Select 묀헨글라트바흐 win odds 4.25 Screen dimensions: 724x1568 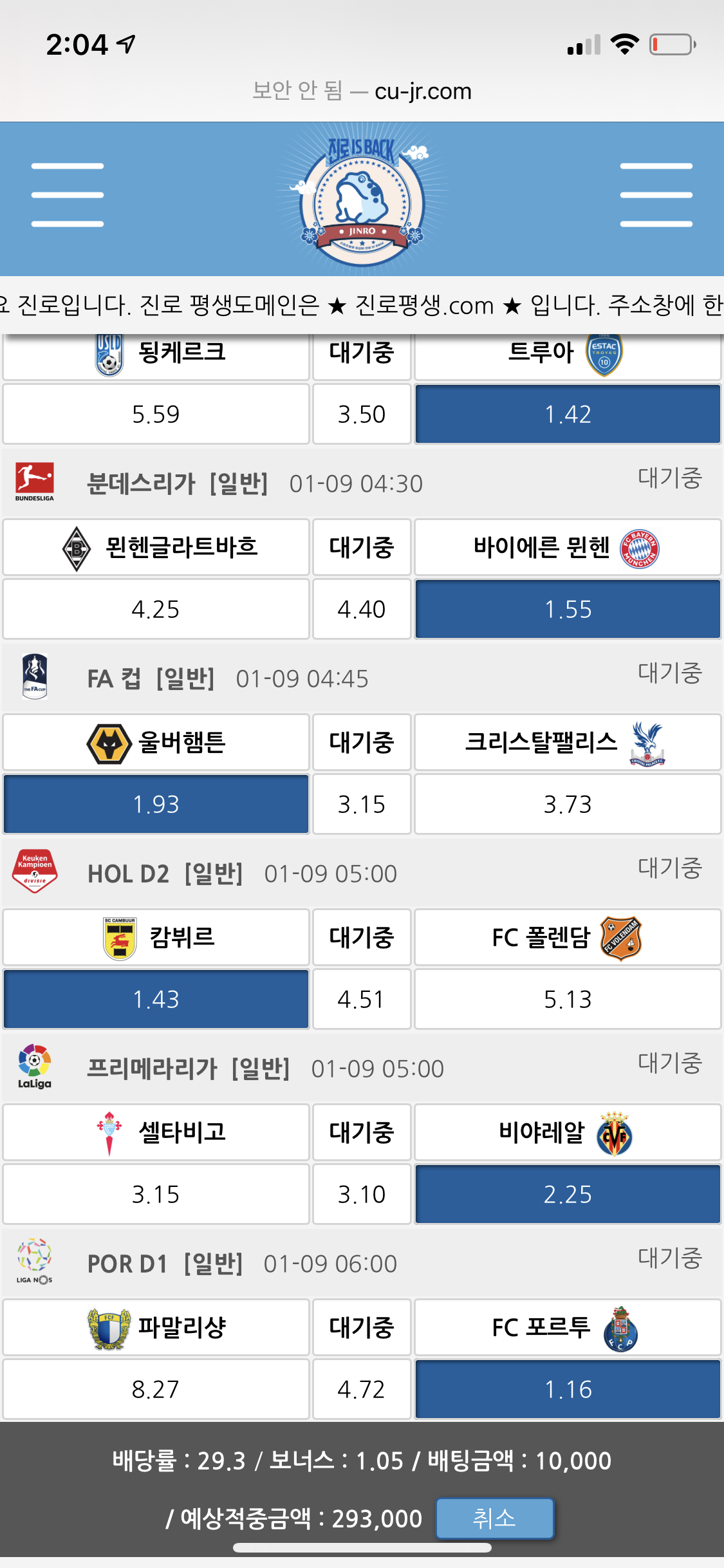coord(156,609)
